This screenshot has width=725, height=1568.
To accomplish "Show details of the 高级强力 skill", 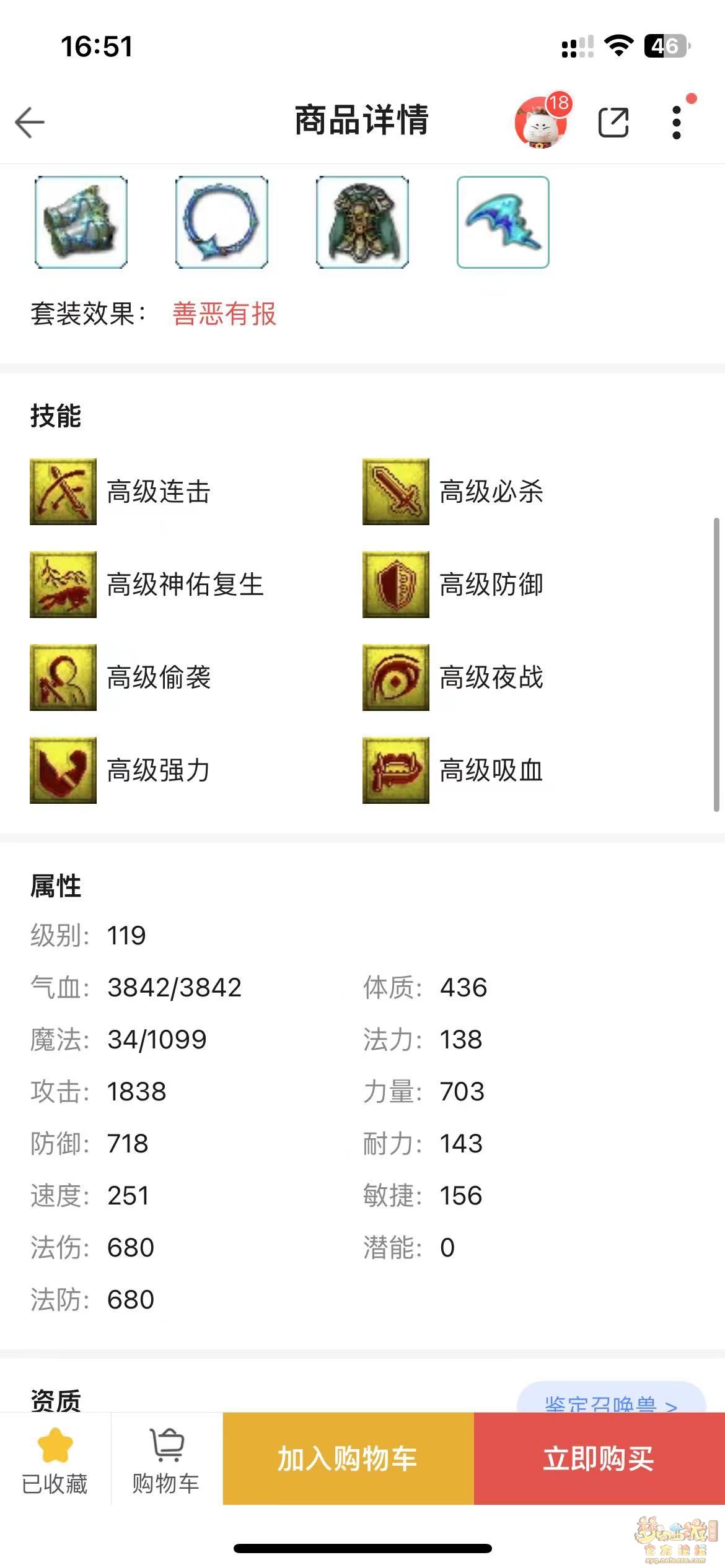I will tap(63, 770).
